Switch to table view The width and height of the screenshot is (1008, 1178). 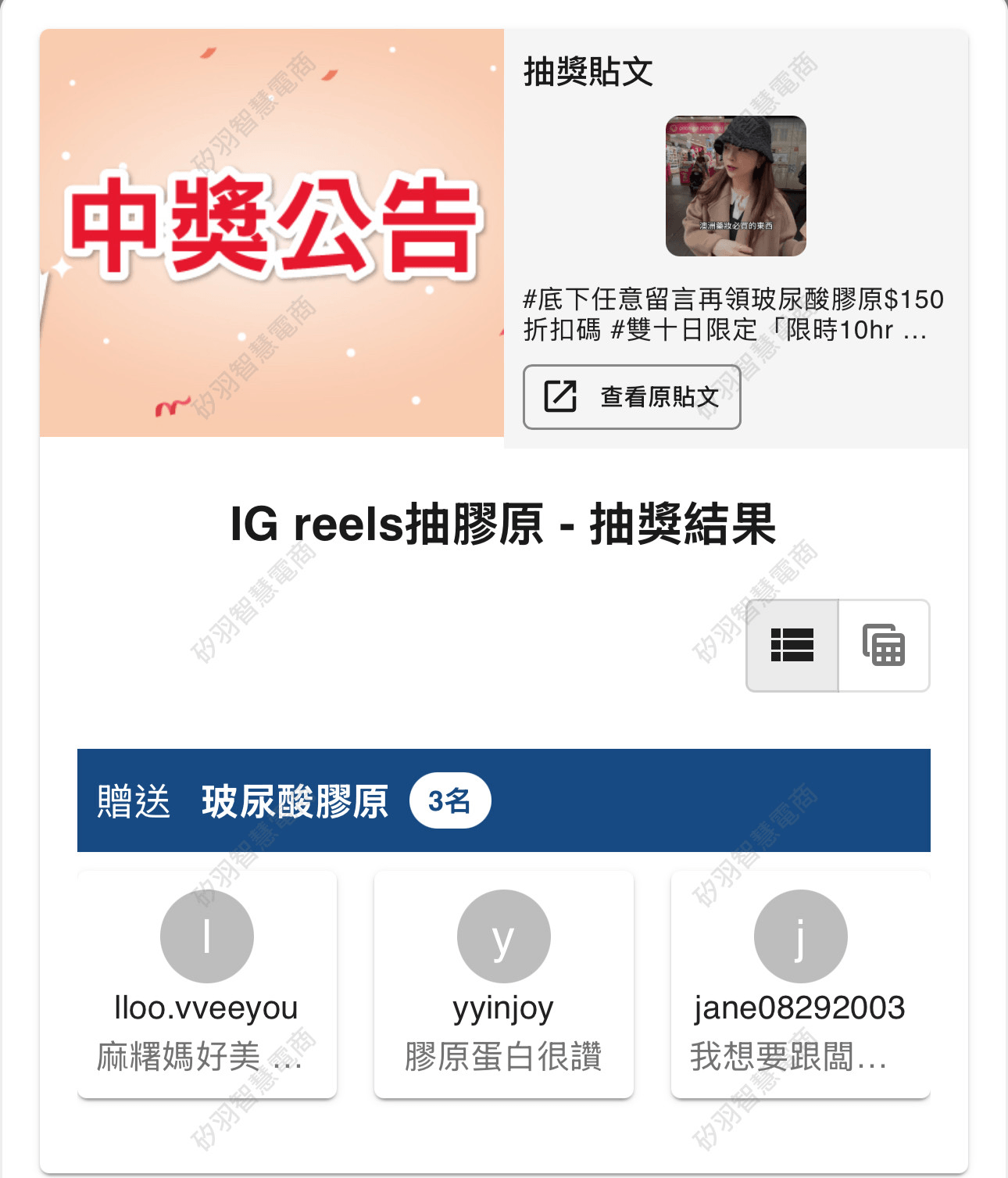point(884,646)
